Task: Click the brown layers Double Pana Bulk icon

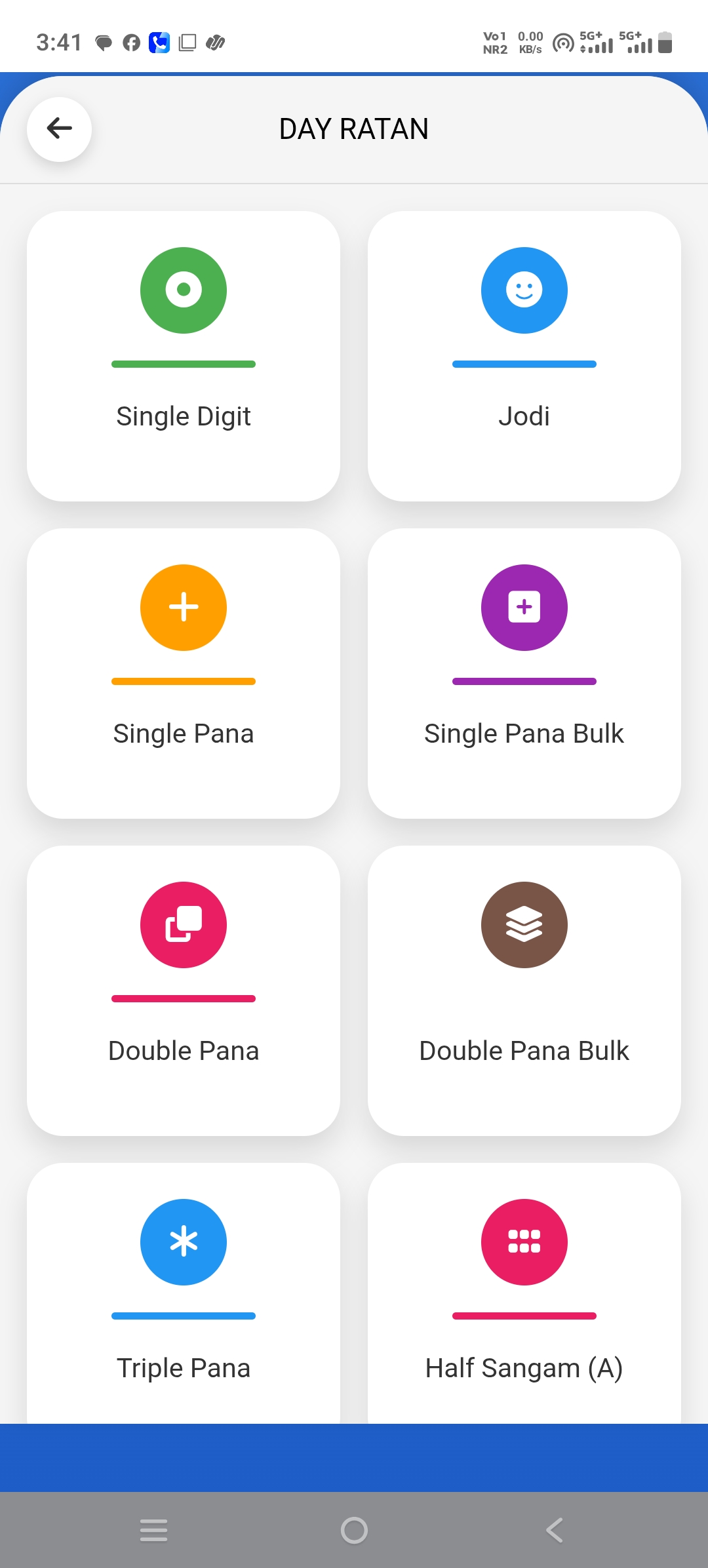Action: [524, 925]
